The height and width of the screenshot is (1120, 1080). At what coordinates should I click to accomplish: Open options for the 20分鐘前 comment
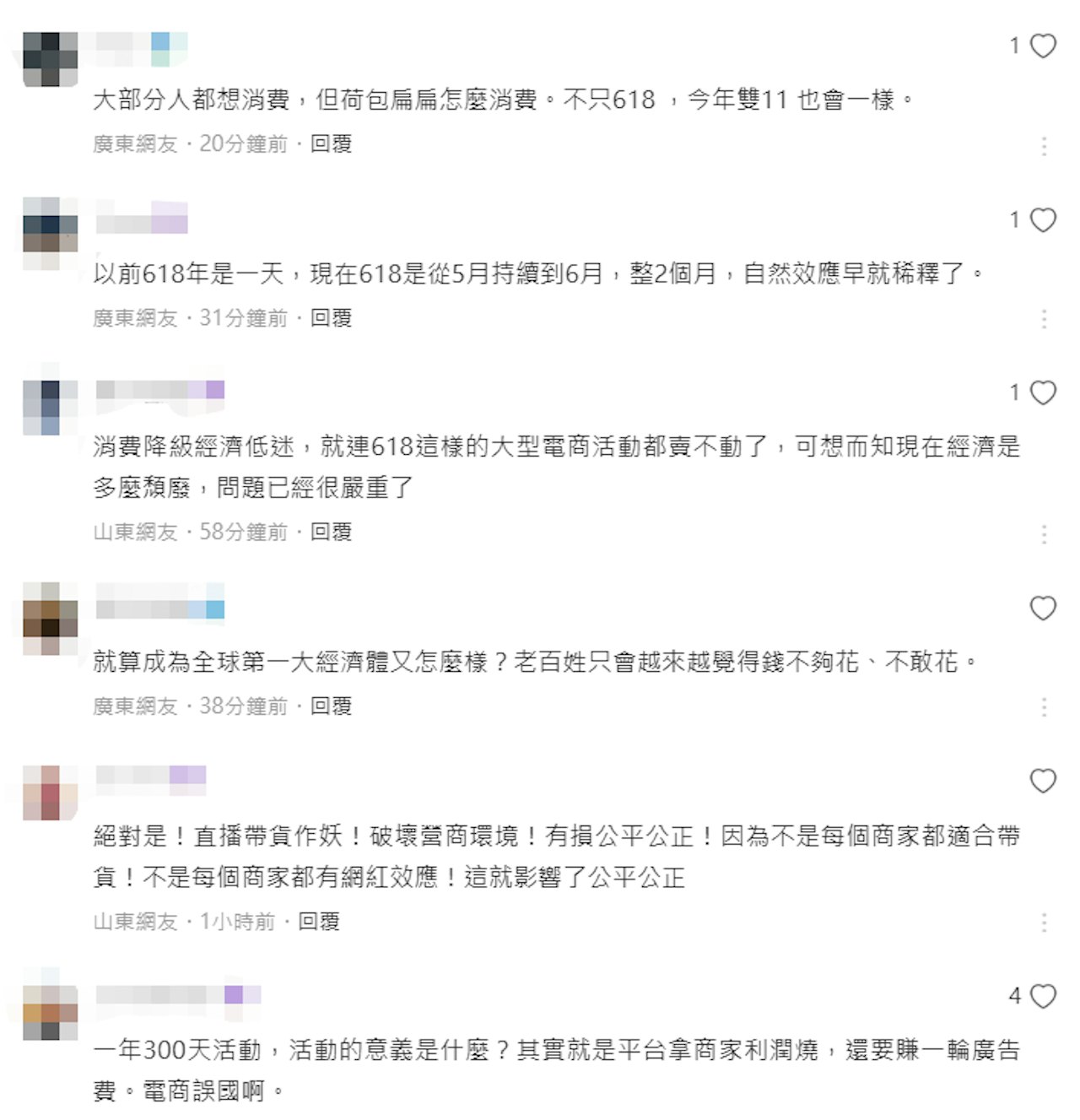(x=1044, y=146)
